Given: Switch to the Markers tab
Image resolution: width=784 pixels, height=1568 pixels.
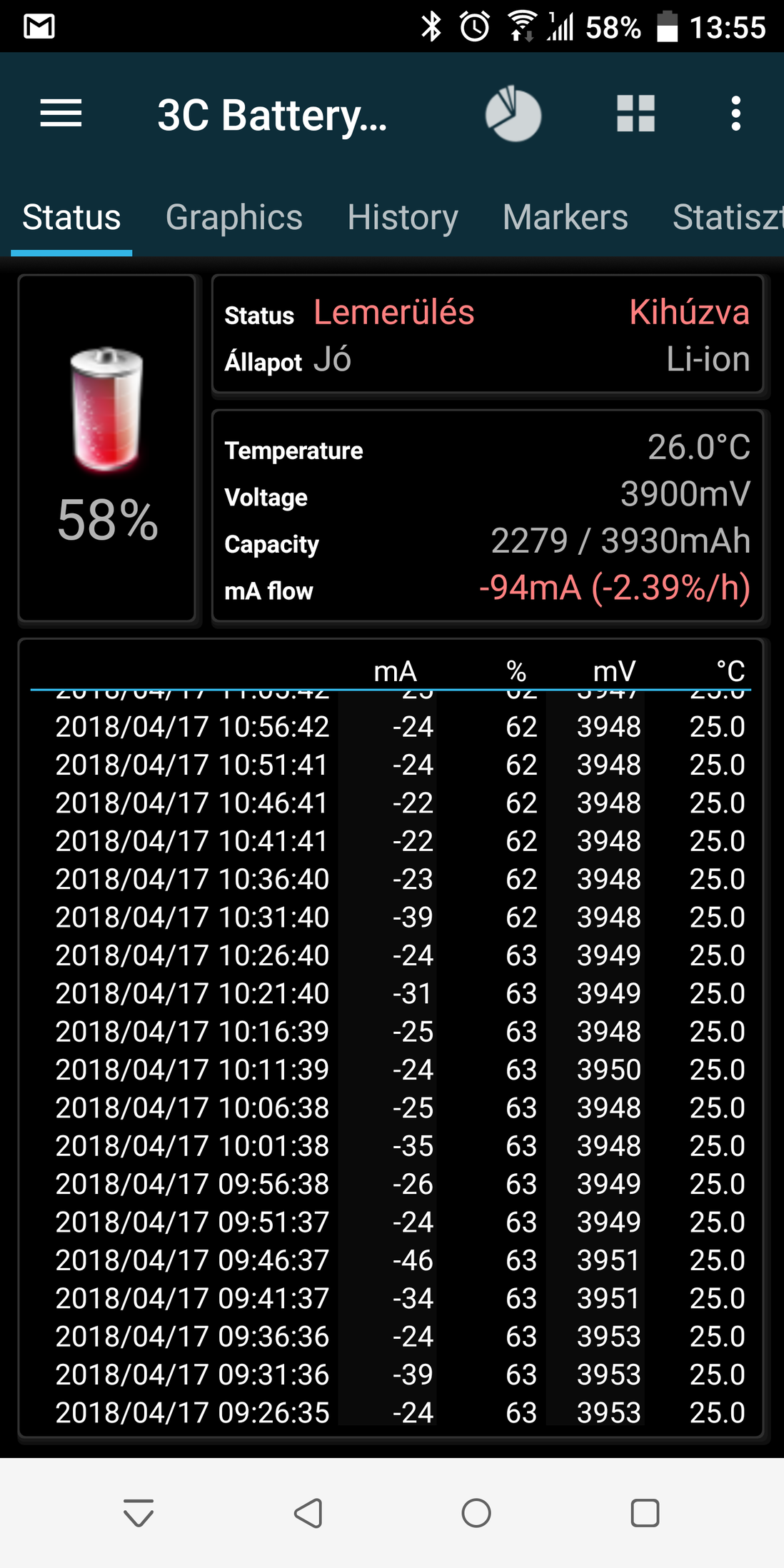Looking at the screenshot, I should (565, 217).
